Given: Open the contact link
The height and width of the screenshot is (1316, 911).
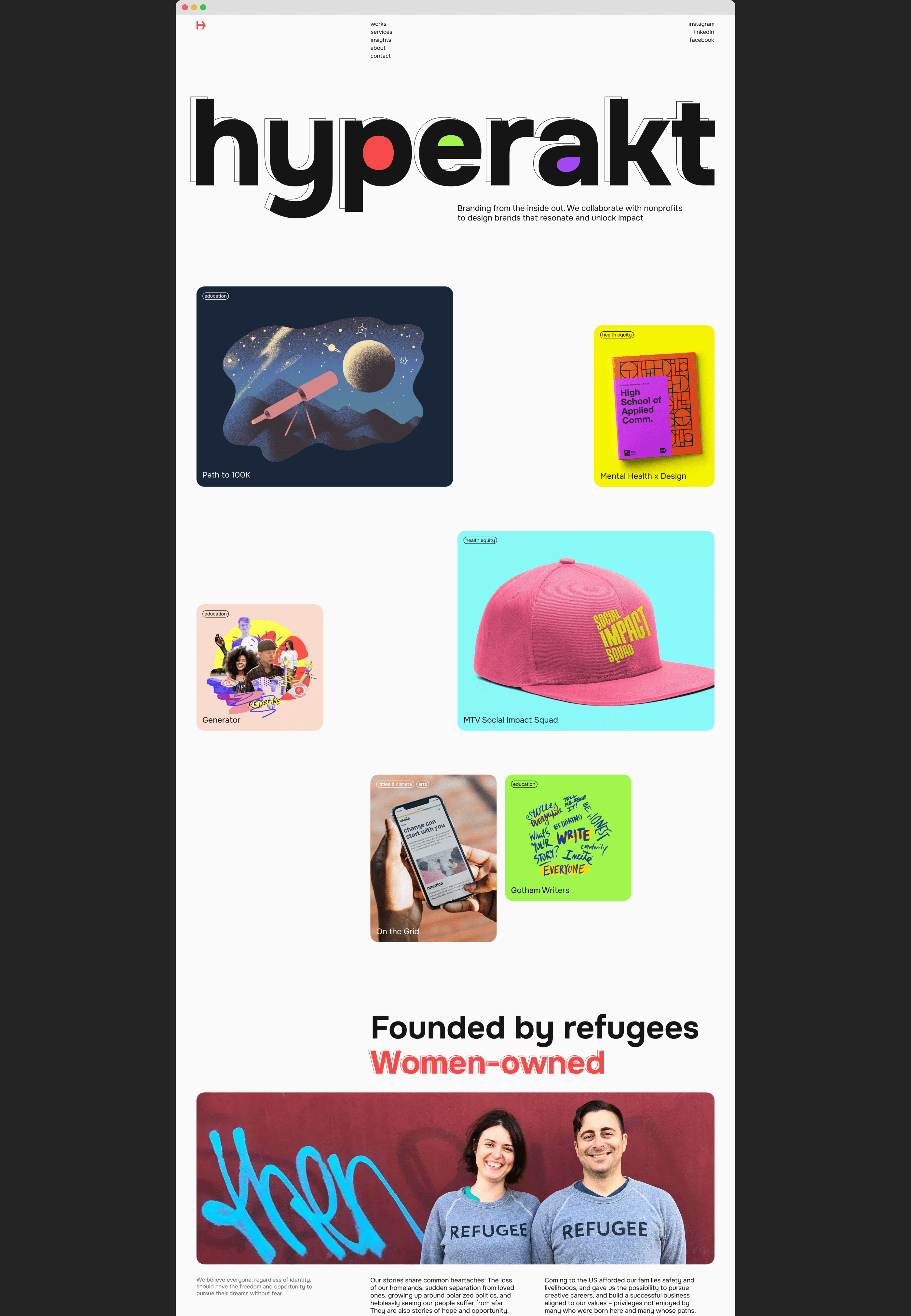Looking at the screenshot, I should point(380,56).
